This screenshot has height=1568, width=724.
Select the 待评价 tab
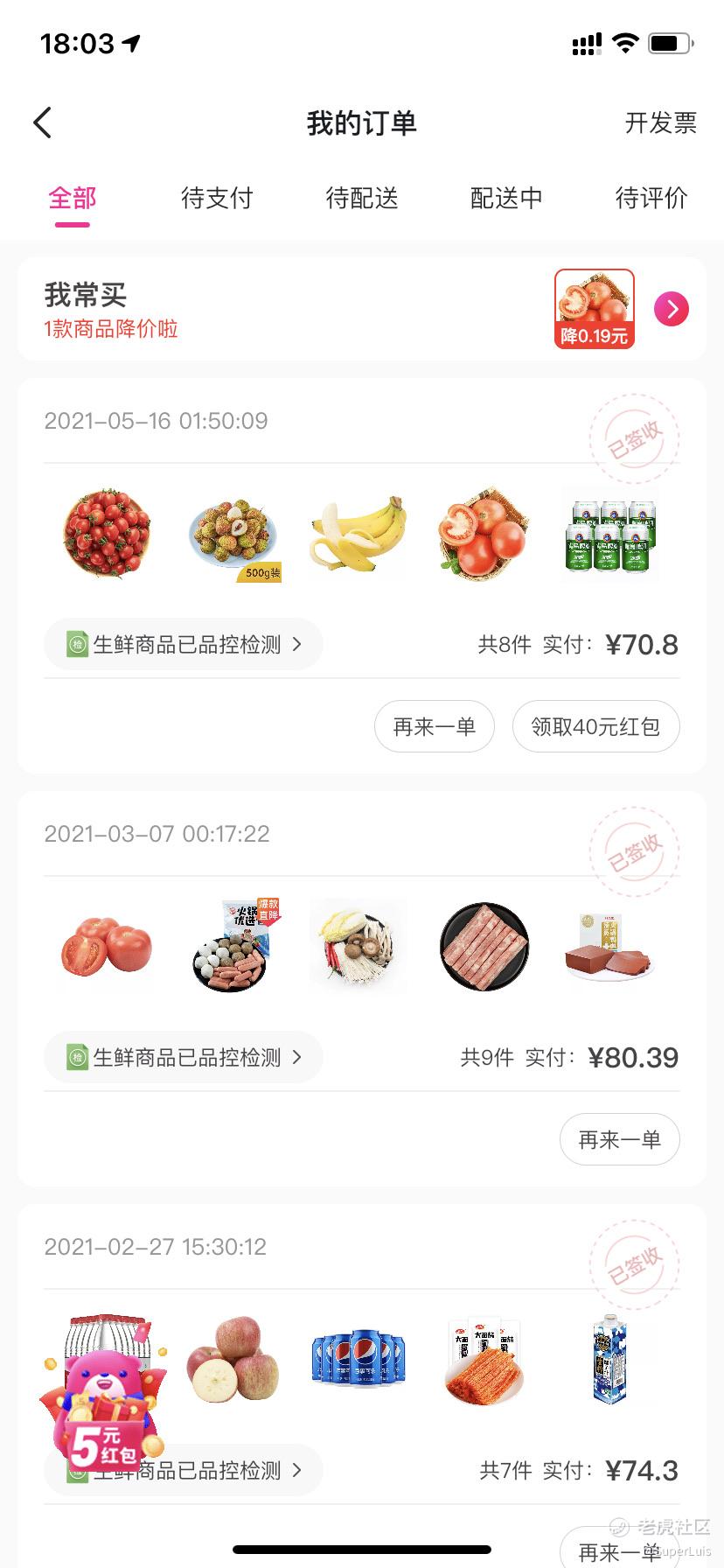[651, 199]
